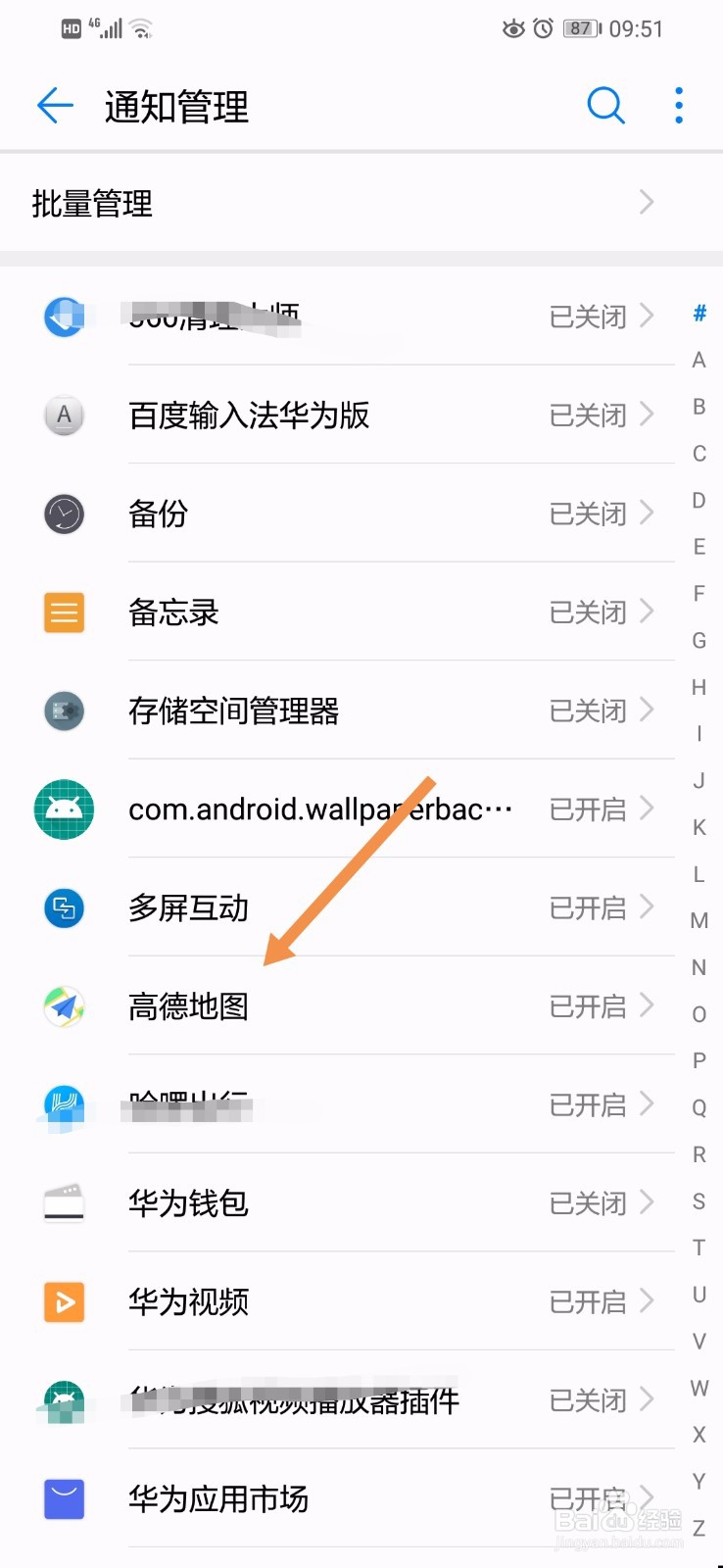
Task: Jump to letter A in the alphabet index
Action: pos(699,361)
